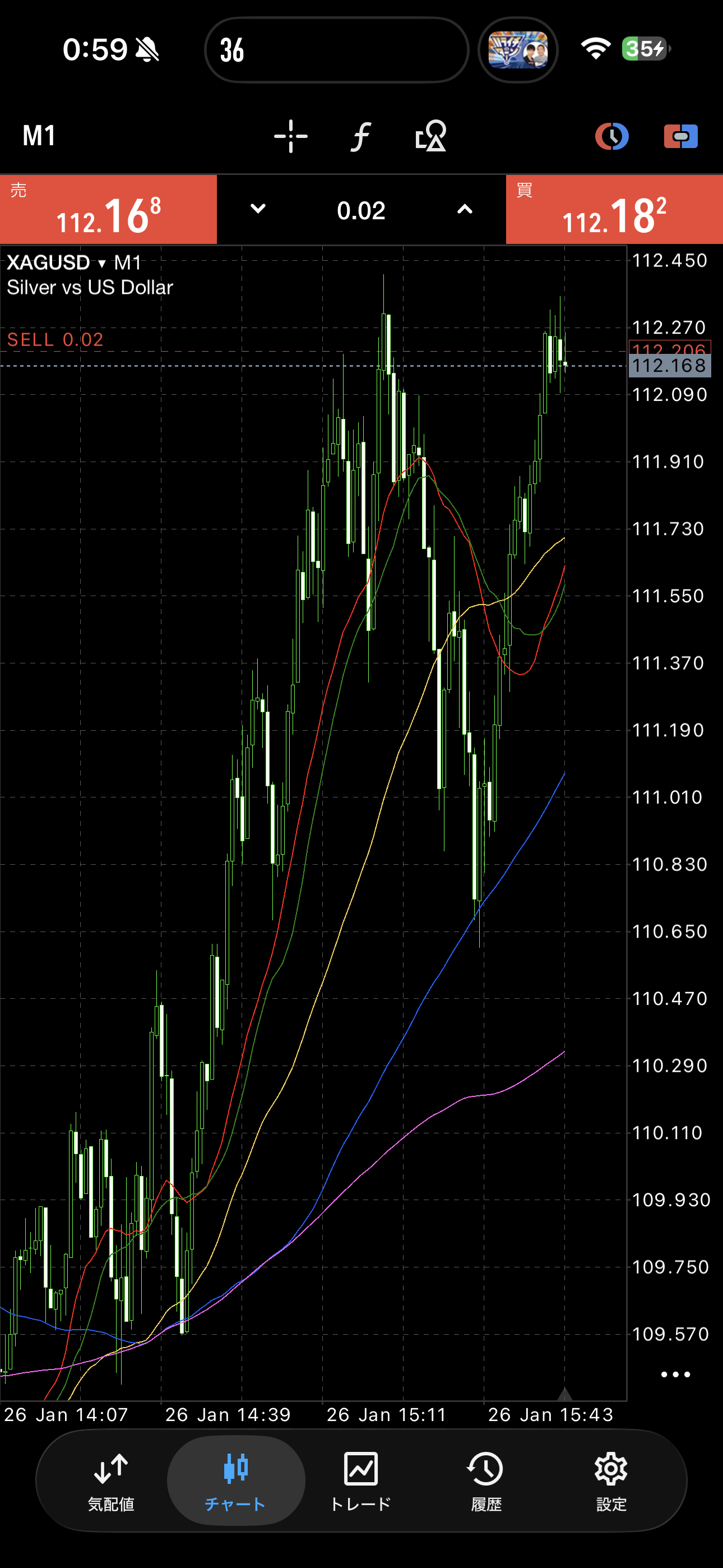Open the trading clock icon
Viewport: 723px width, 1568px height.
tap(611, 136)
